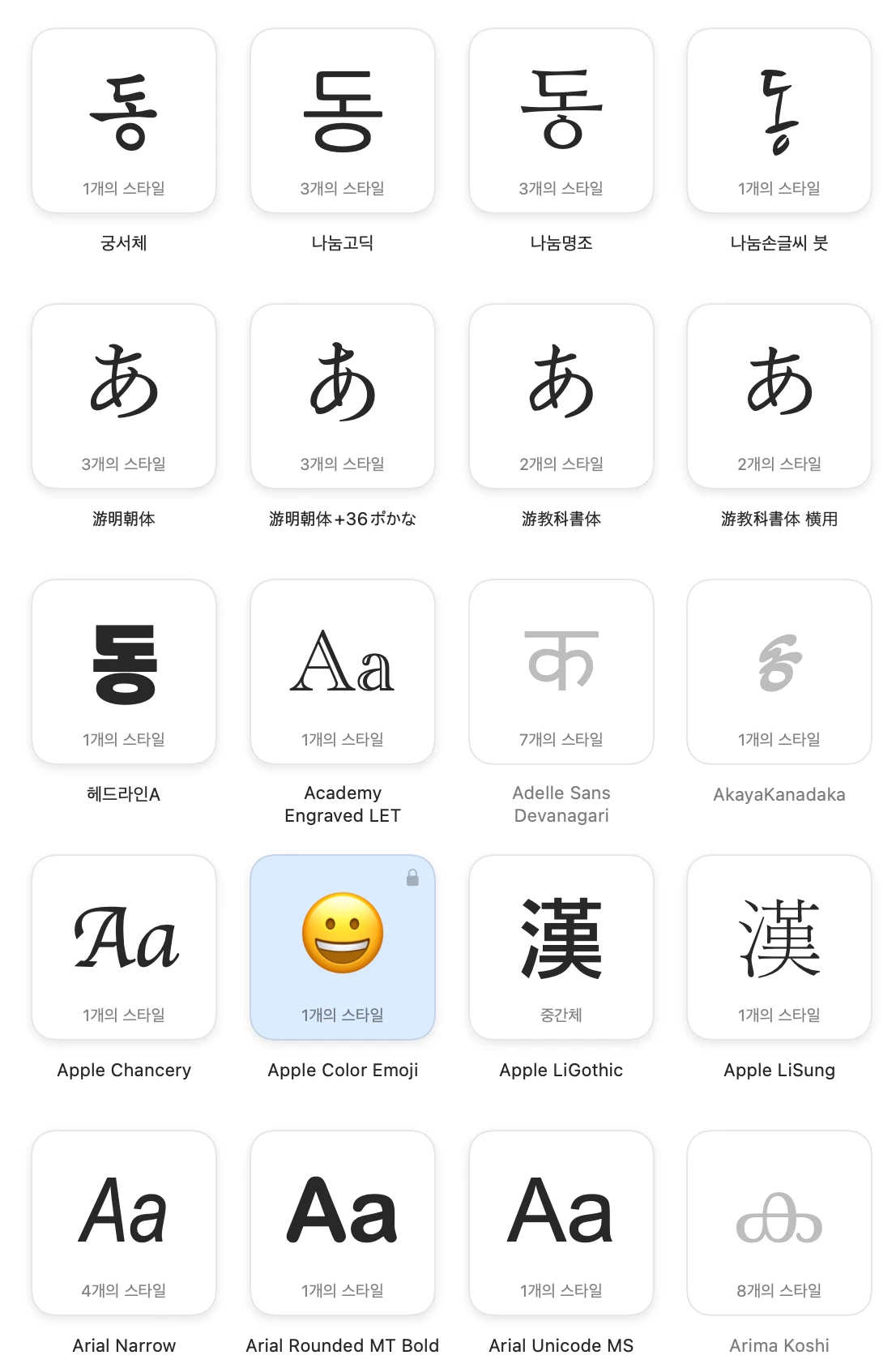The height and width of the screenshot is (1368, 896).
Task: Select the 游明朝体+36ポかな font tile
Action: pos(343,397)
